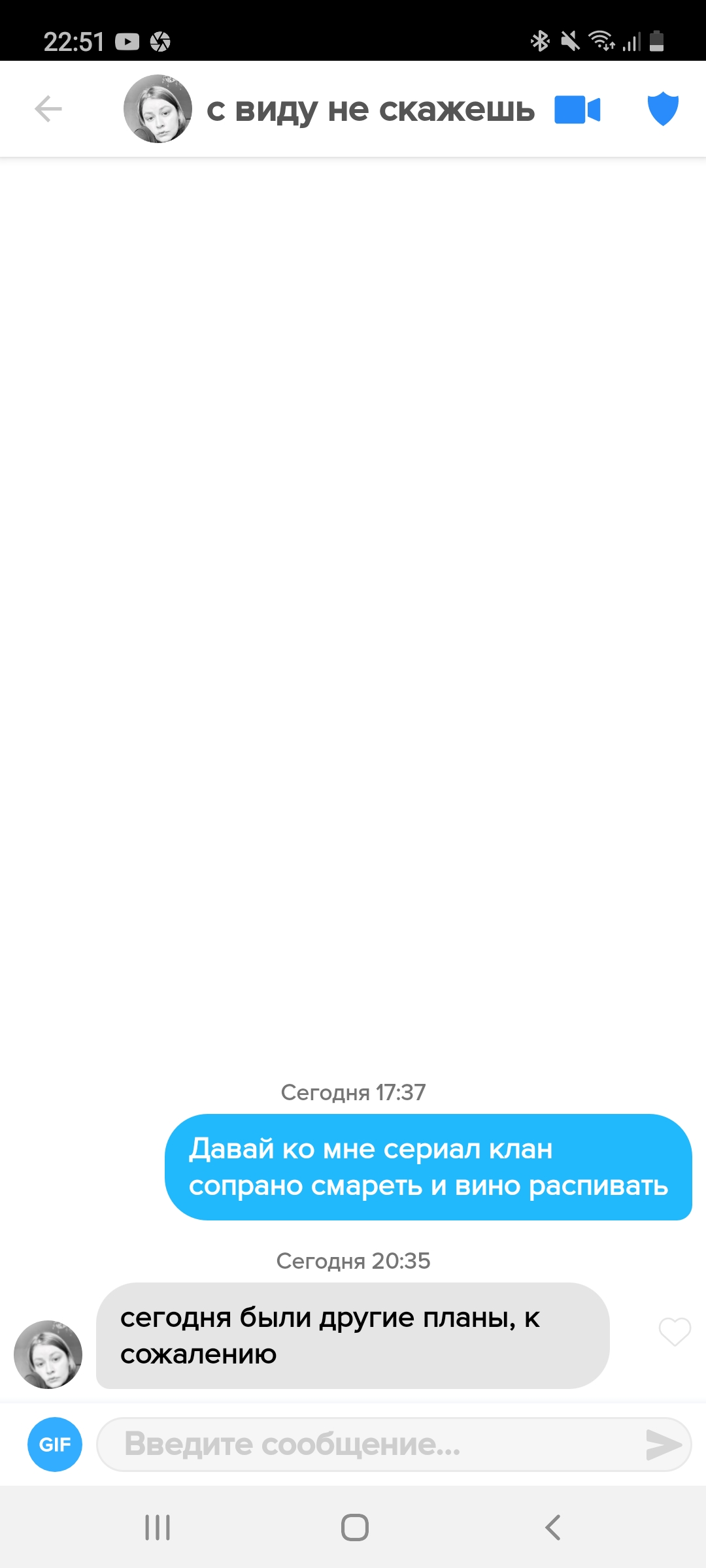Like the message "сегодня были другие планы"
The height and width of the screenshot is (1568, 706).
pos(675,1331)
